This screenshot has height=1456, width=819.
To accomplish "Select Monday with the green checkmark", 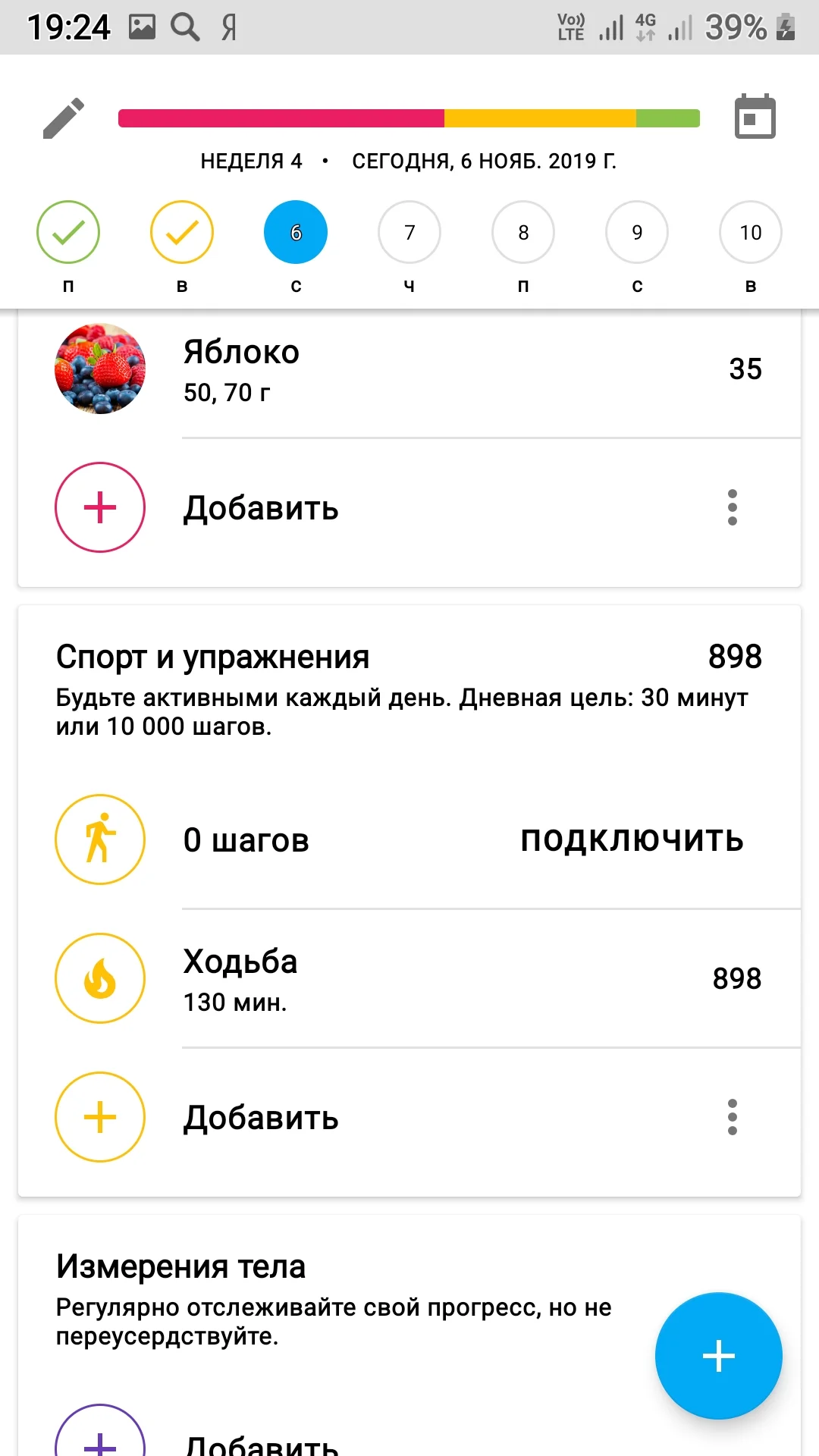I will click(x=68, y=232).
